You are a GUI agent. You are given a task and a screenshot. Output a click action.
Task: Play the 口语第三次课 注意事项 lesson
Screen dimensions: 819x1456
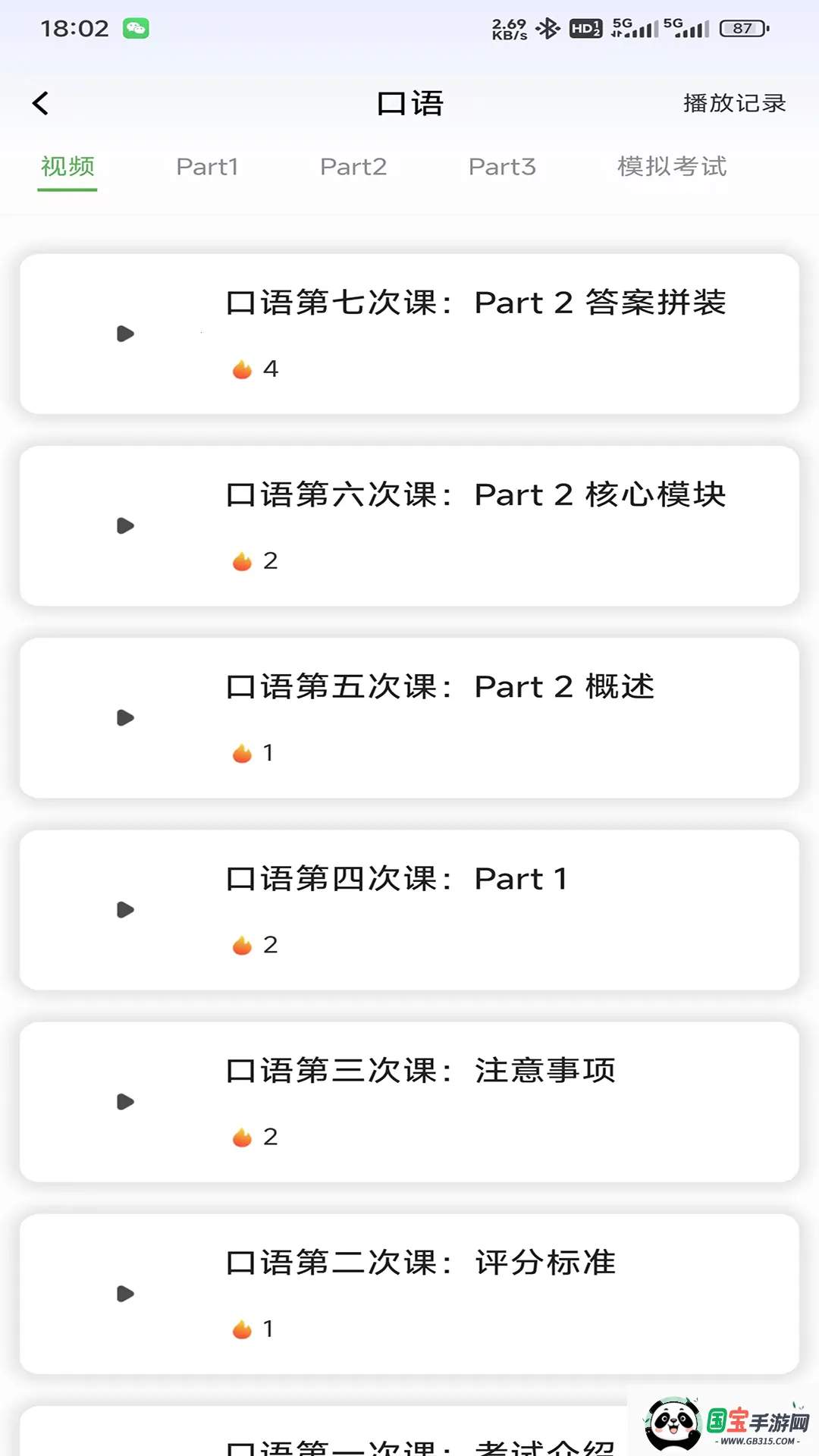pyautogui.click(x=124, y=1102)
